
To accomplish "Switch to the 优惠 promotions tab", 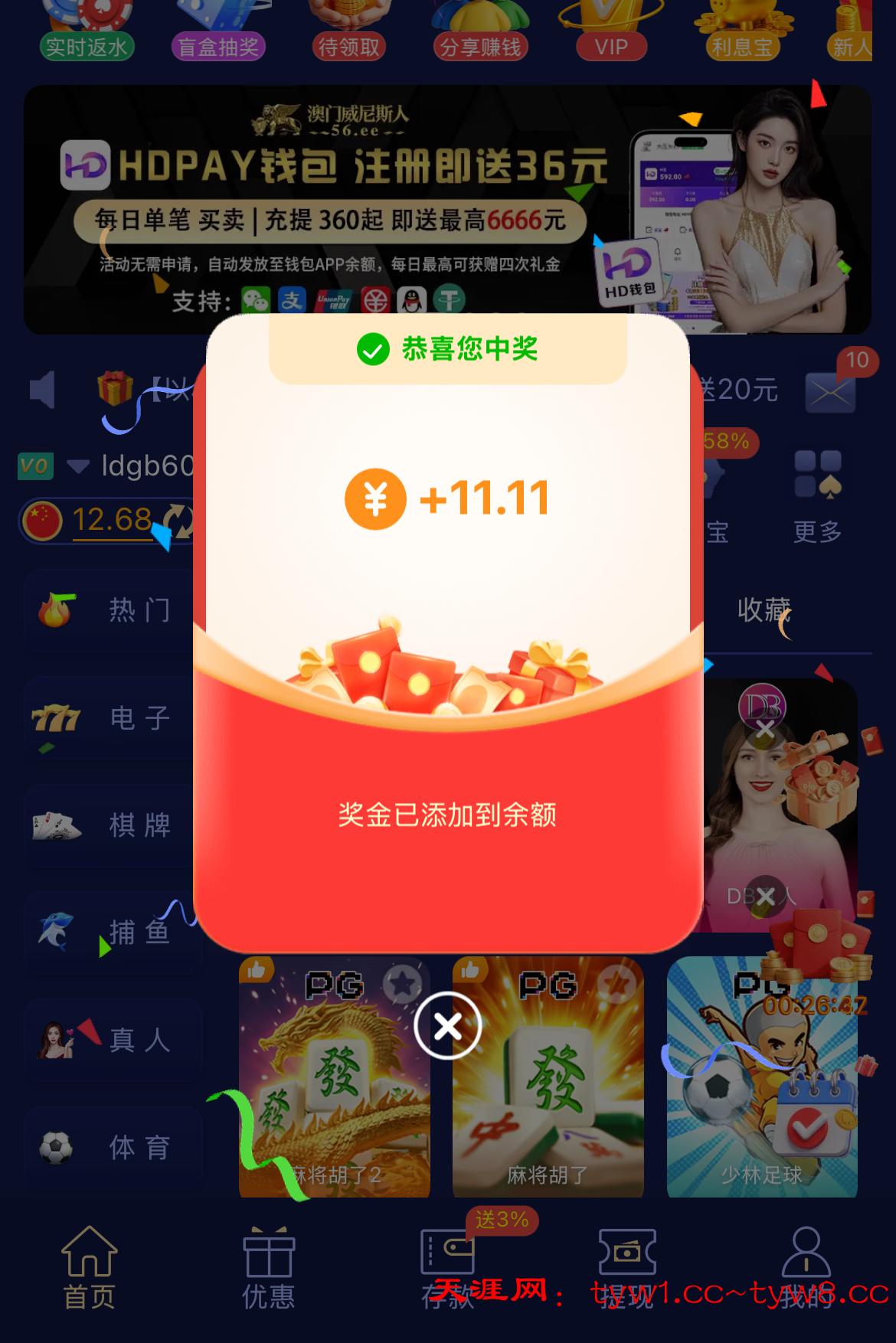I will pos(268,1267).
